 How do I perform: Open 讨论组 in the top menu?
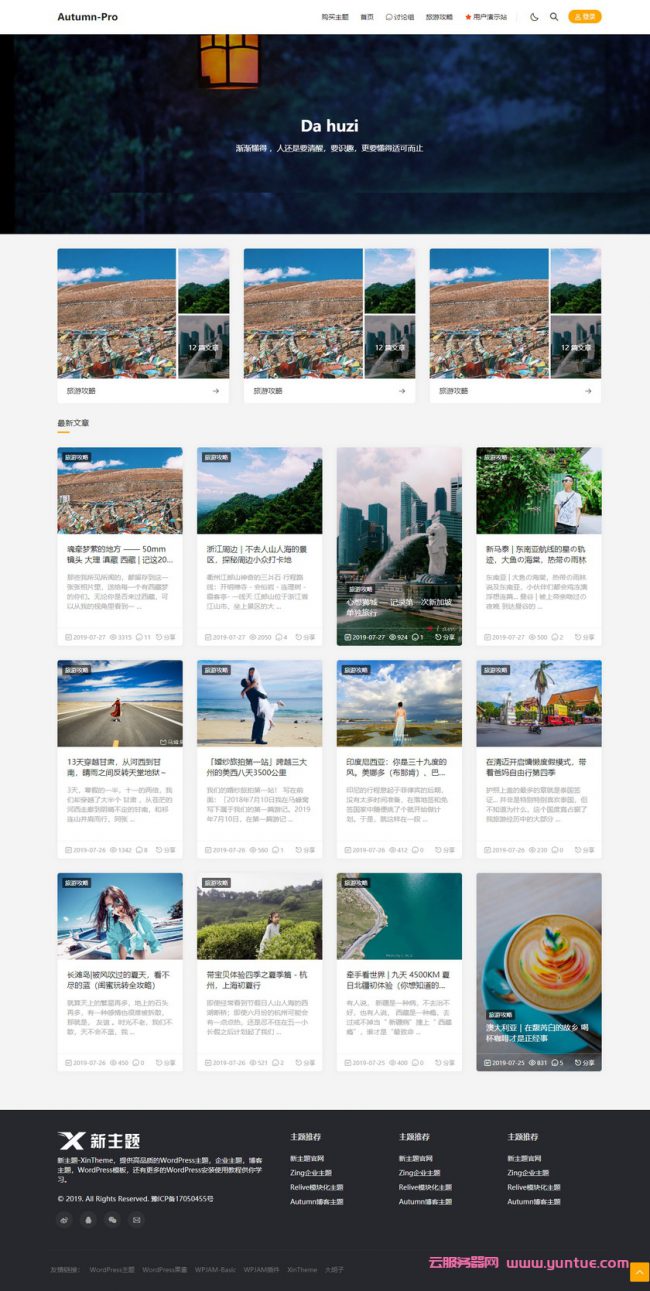400,17
